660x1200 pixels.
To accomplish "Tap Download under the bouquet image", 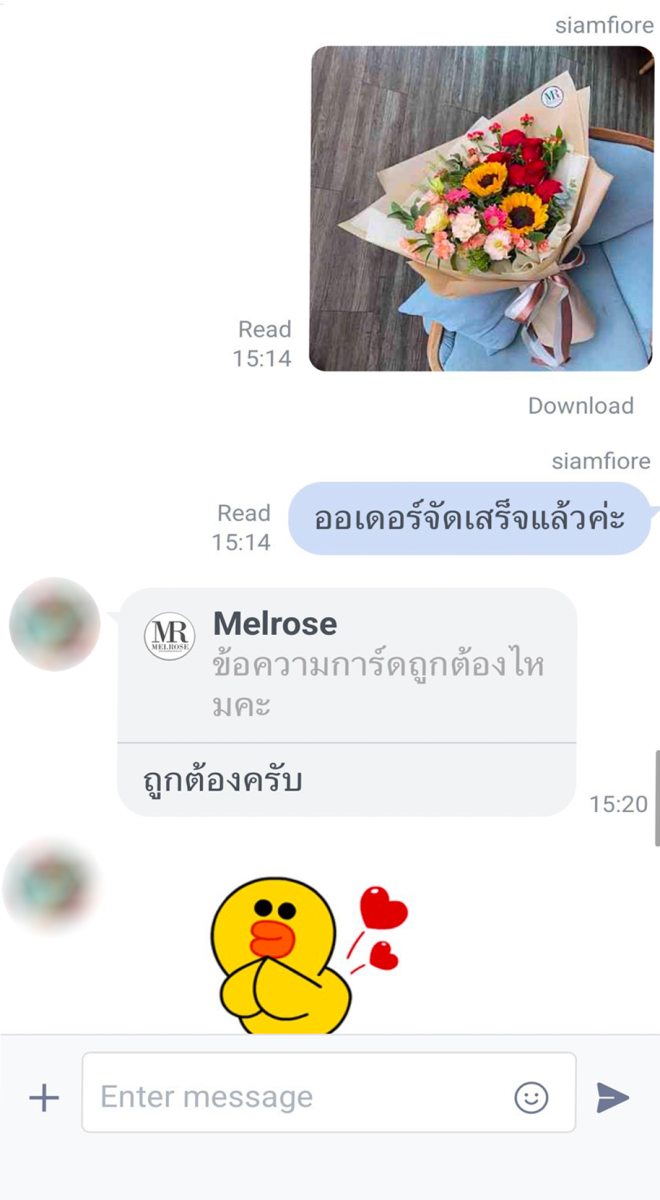I will [x=581, y=405].
